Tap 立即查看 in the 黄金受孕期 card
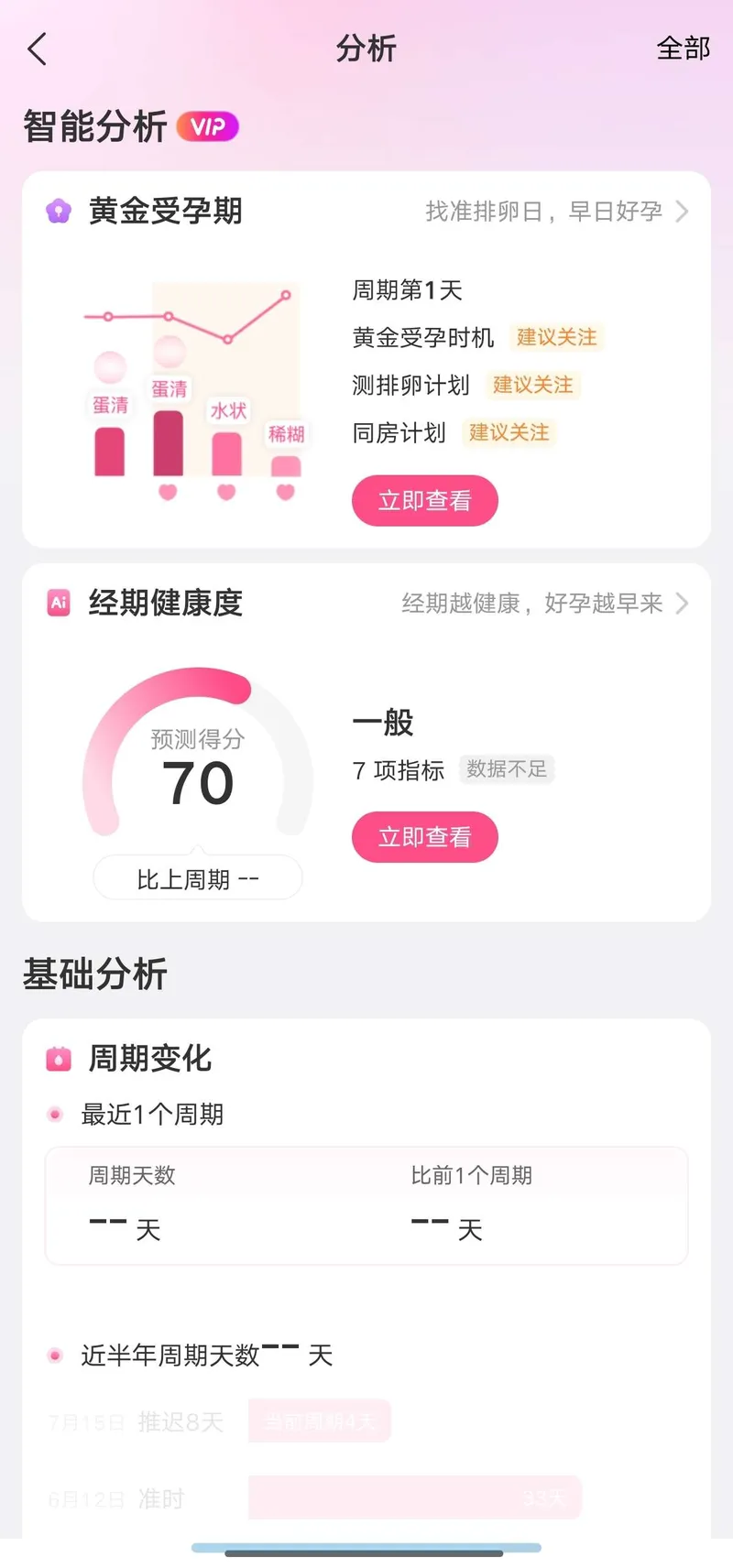Screen dimensions: 733x1568 (x=424, y=500)
